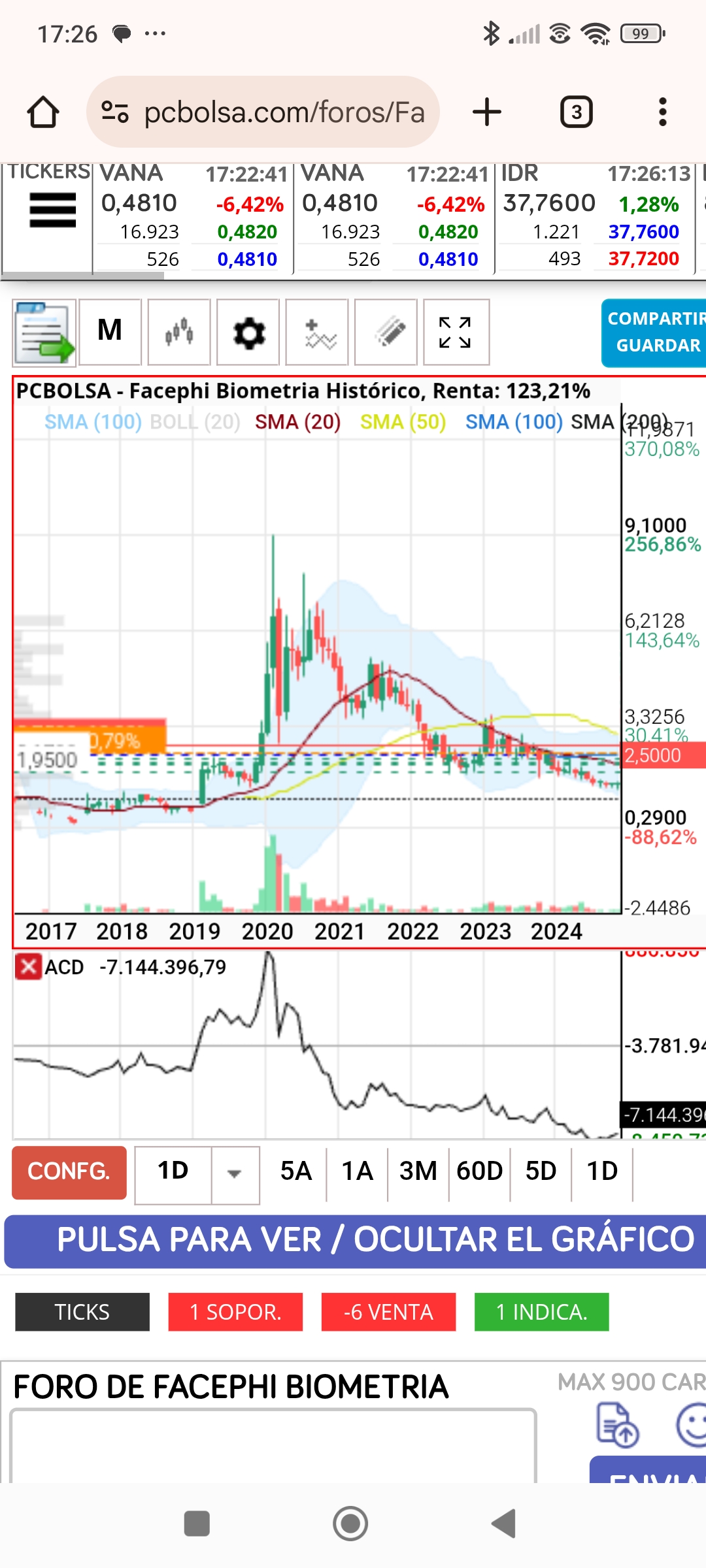Screen dimensions: 706x1568
Task: Open a new browser tab
Action: coord(487,112)
